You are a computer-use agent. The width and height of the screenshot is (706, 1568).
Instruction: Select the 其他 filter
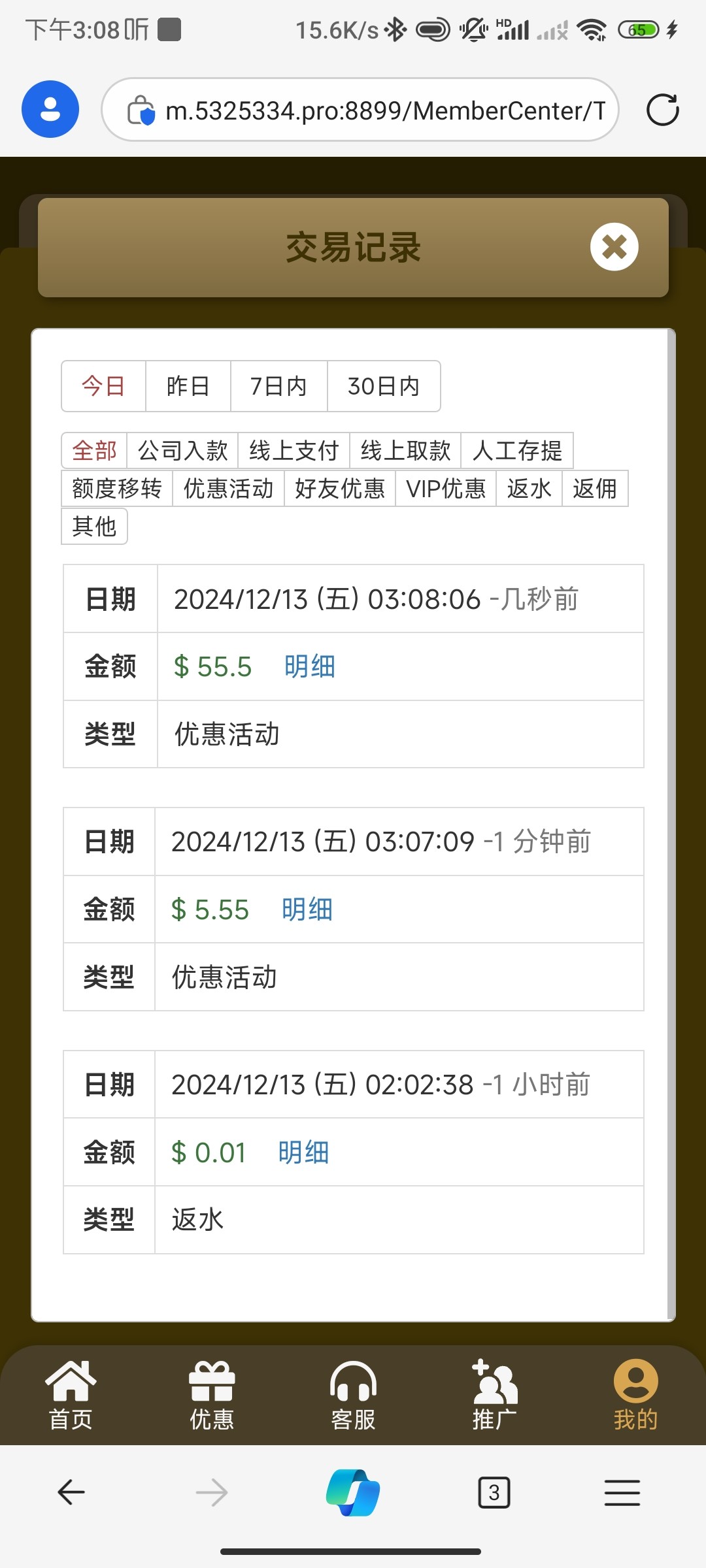(x=94, y=526)
